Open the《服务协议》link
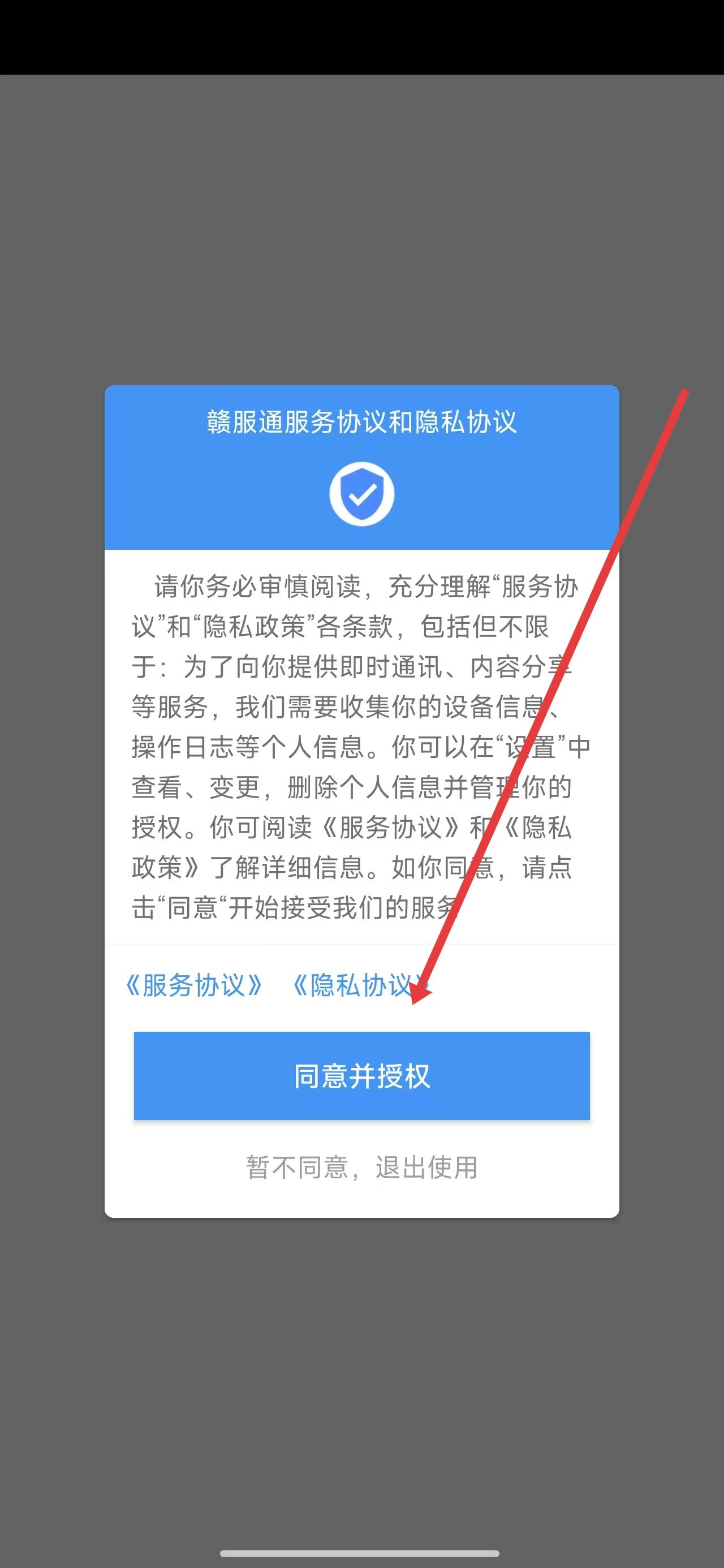The height and width of the screenshot is (1568, 724). tap(193, 985)
